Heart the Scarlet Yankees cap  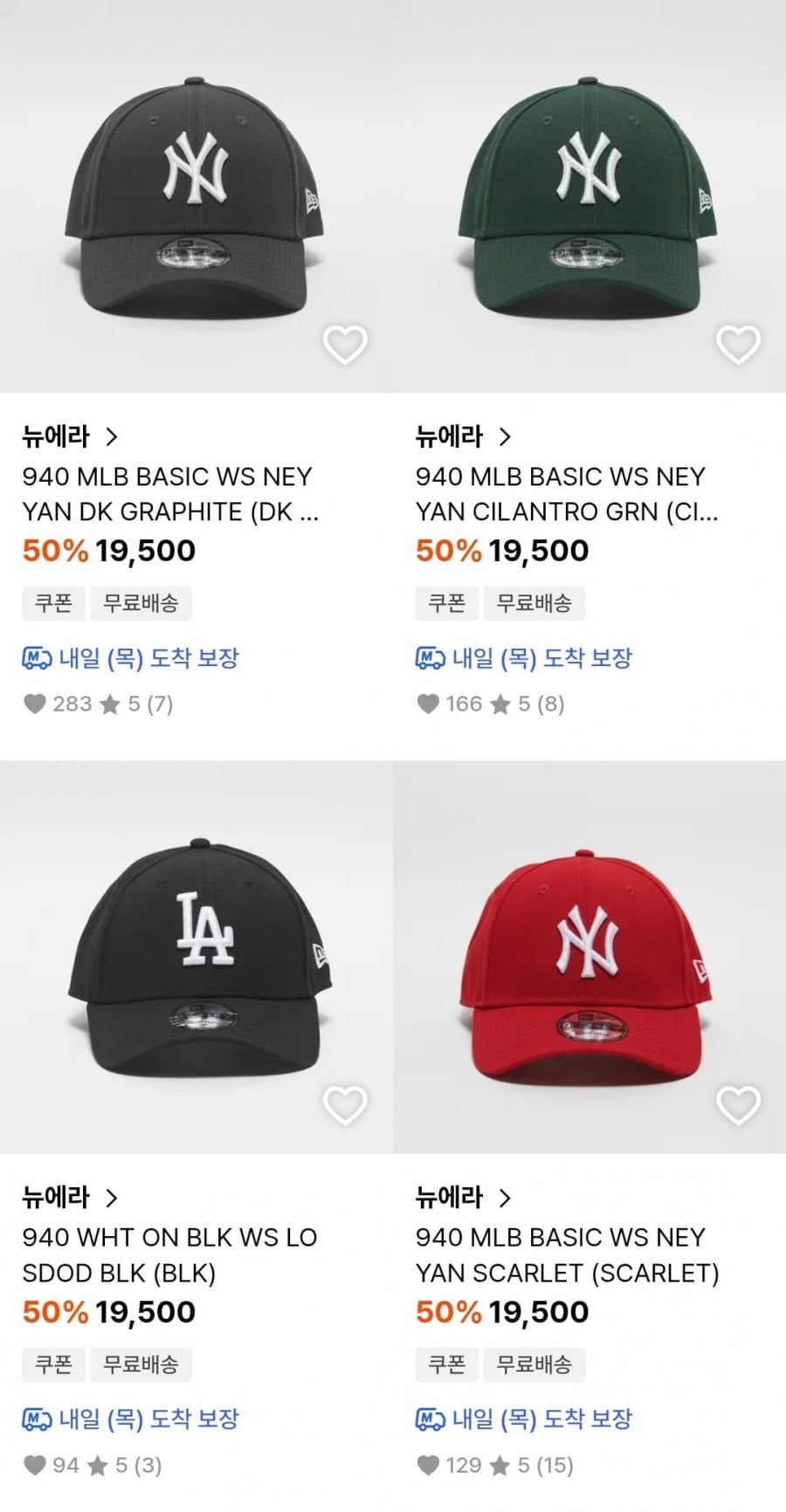point(738,1106)
